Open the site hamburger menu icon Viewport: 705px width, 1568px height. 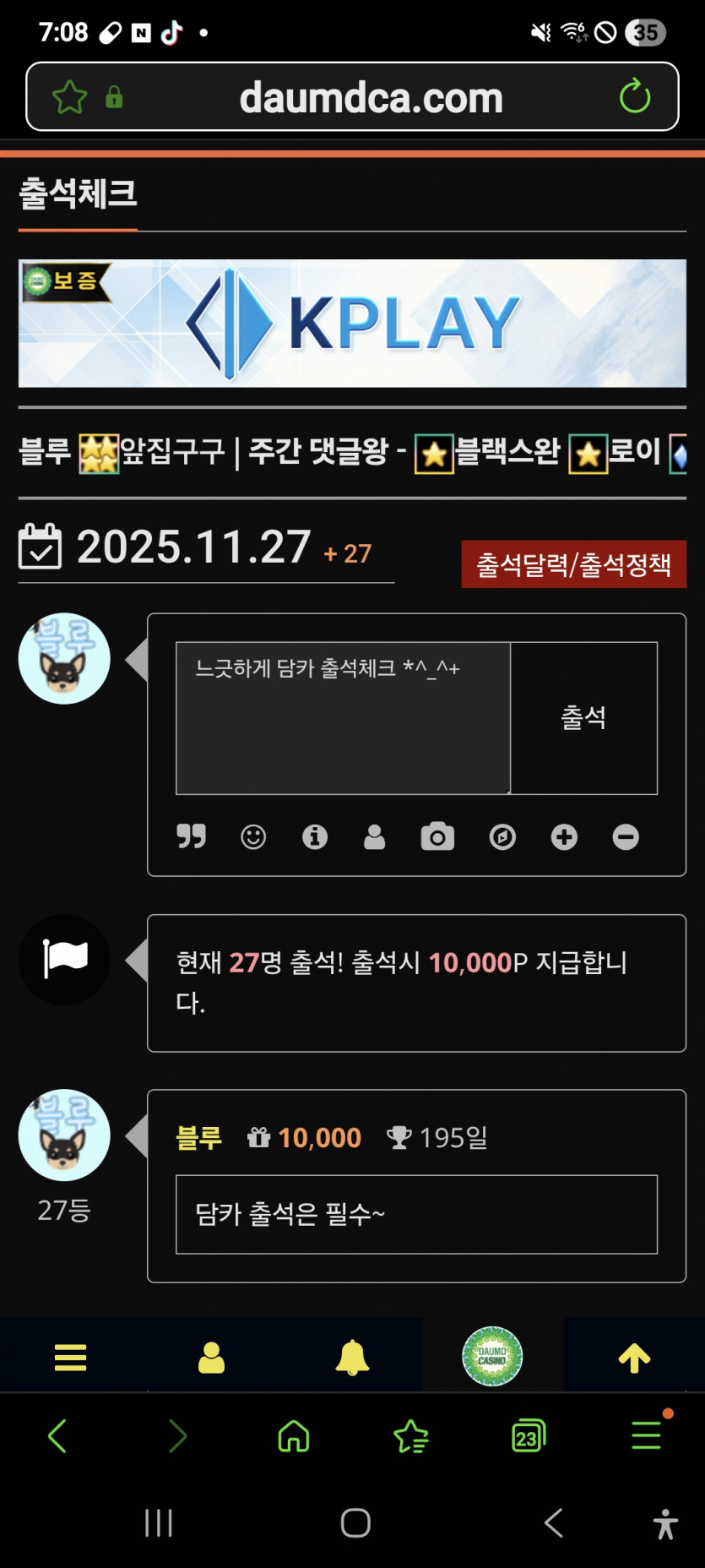click(x=69, y=1354)
